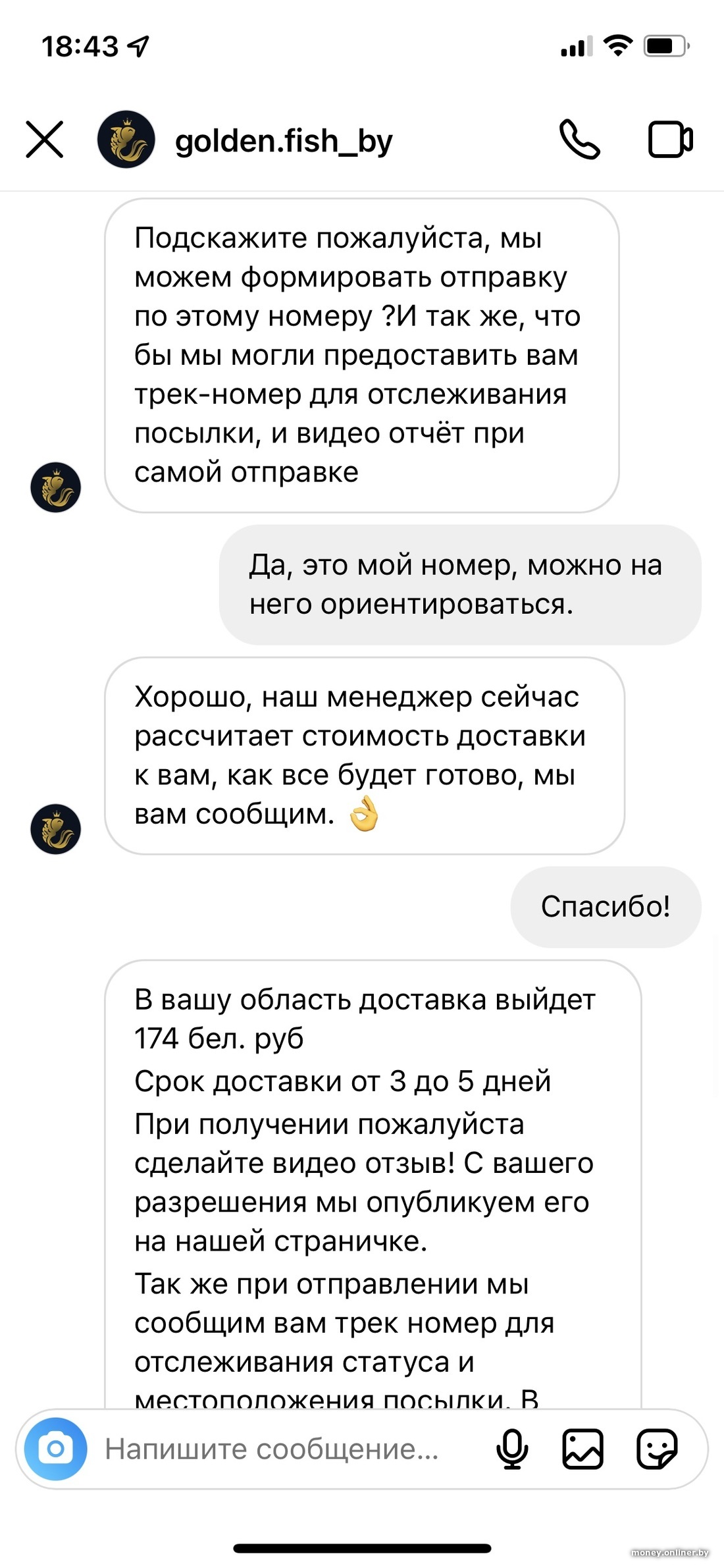Viewport: 724px width, 1568px height.
Task: Close the chat with golden.fish_by
Action: click(45, 140)
